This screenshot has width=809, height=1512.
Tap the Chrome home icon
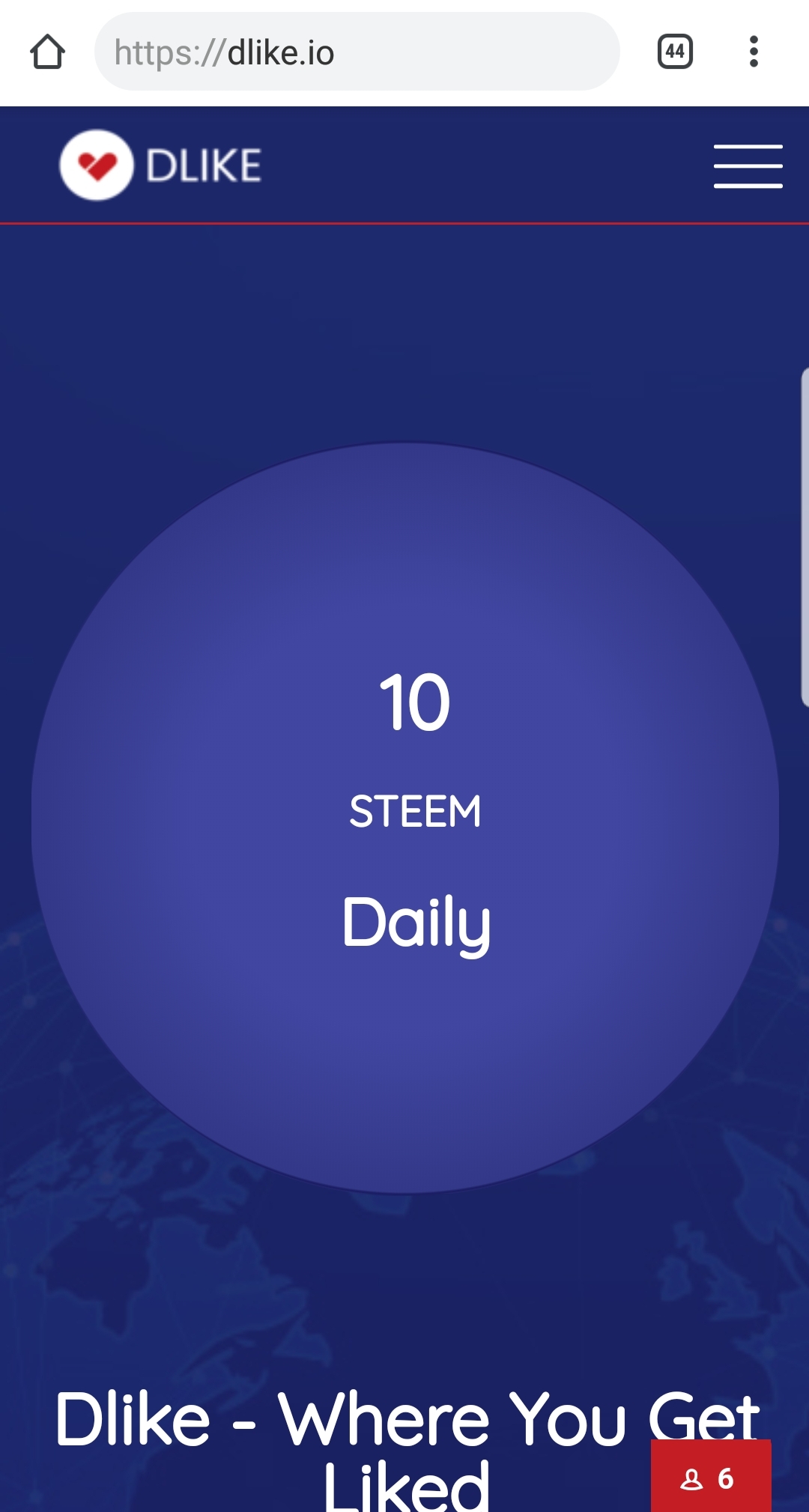coord(47,52)
